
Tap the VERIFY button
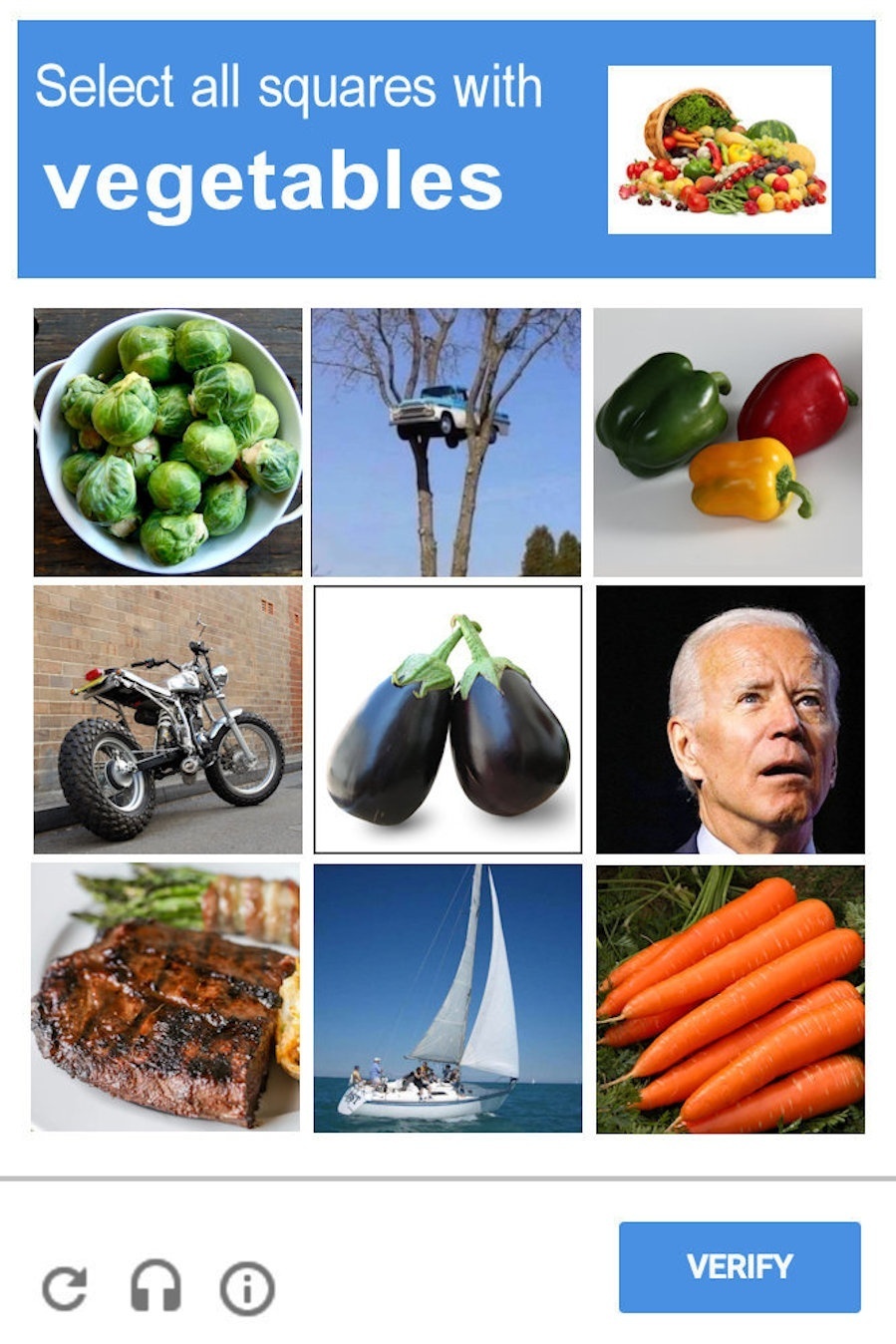pyautogui.click(x=739, y=1266)
